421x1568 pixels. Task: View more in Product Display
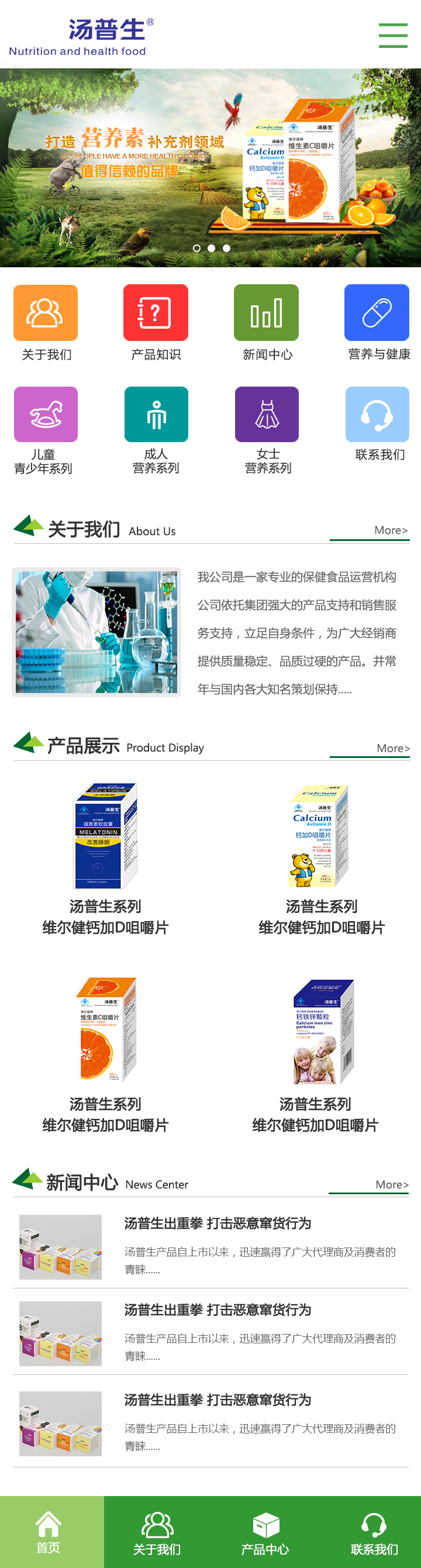[x=393, y=748]
